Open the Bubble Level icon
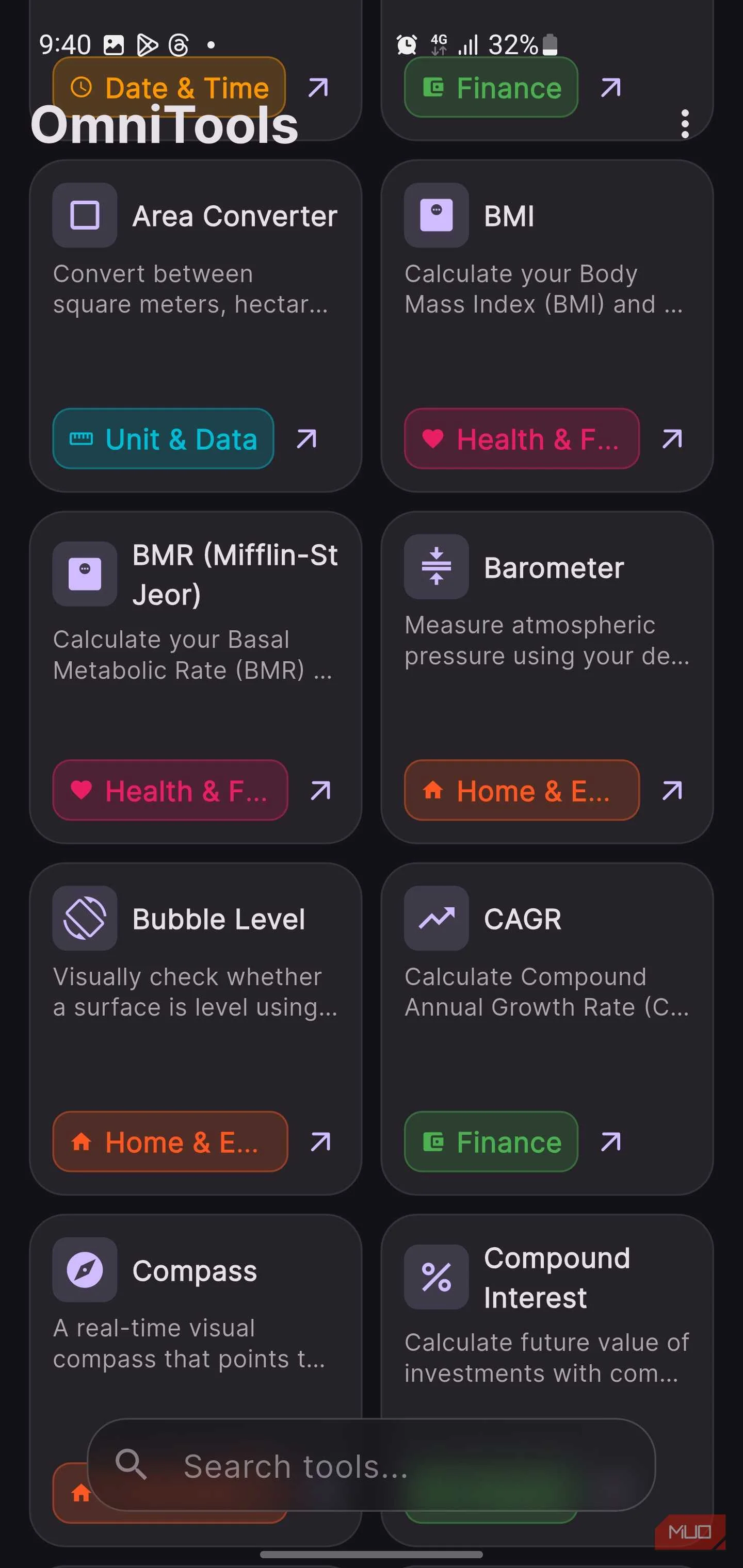 [85, 918]
